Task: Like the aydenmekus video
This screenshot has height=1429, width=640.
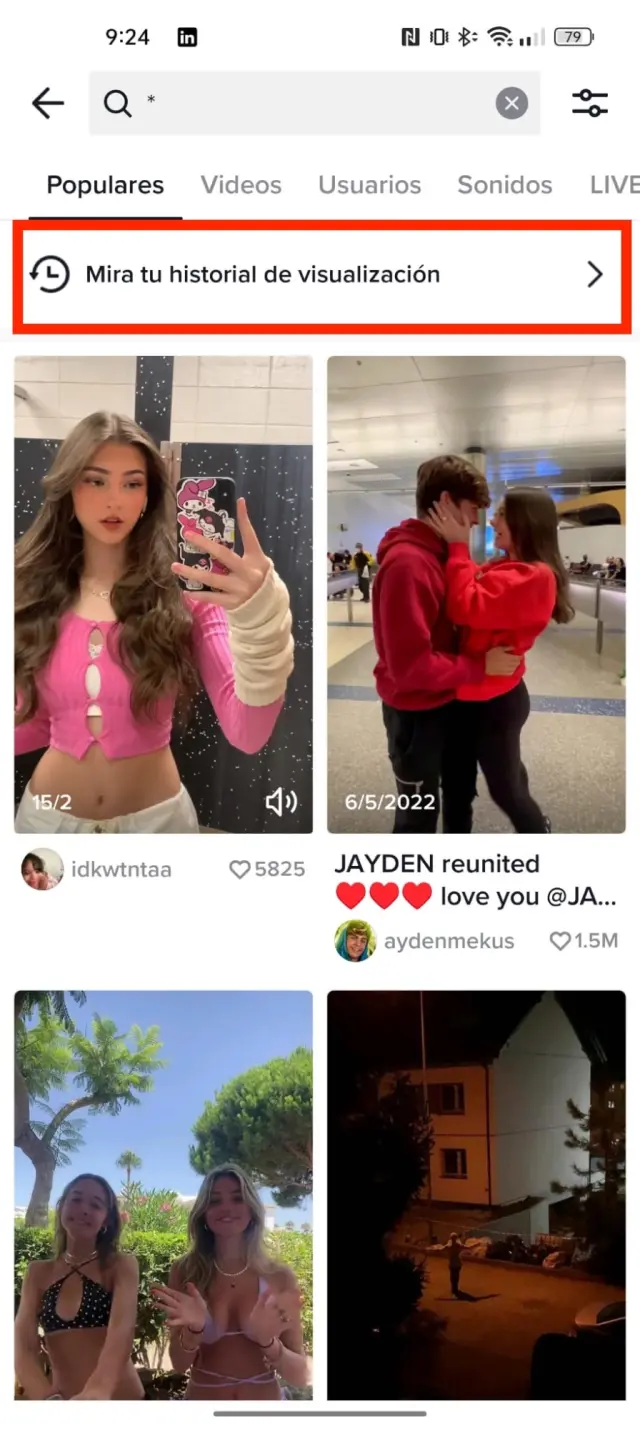Action: point(560,941)
